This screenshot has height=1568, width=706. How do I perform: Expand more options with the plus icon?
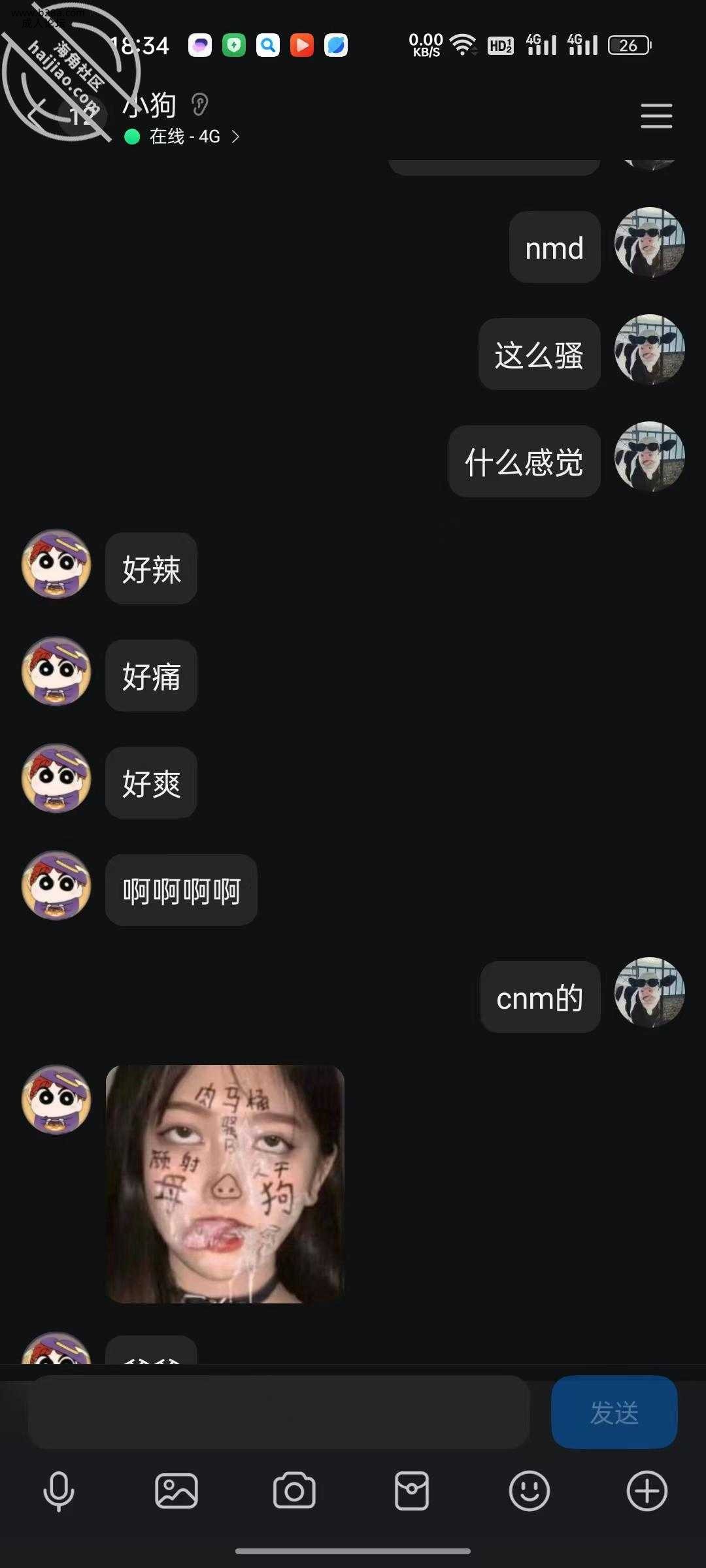tap(647, 1491)
